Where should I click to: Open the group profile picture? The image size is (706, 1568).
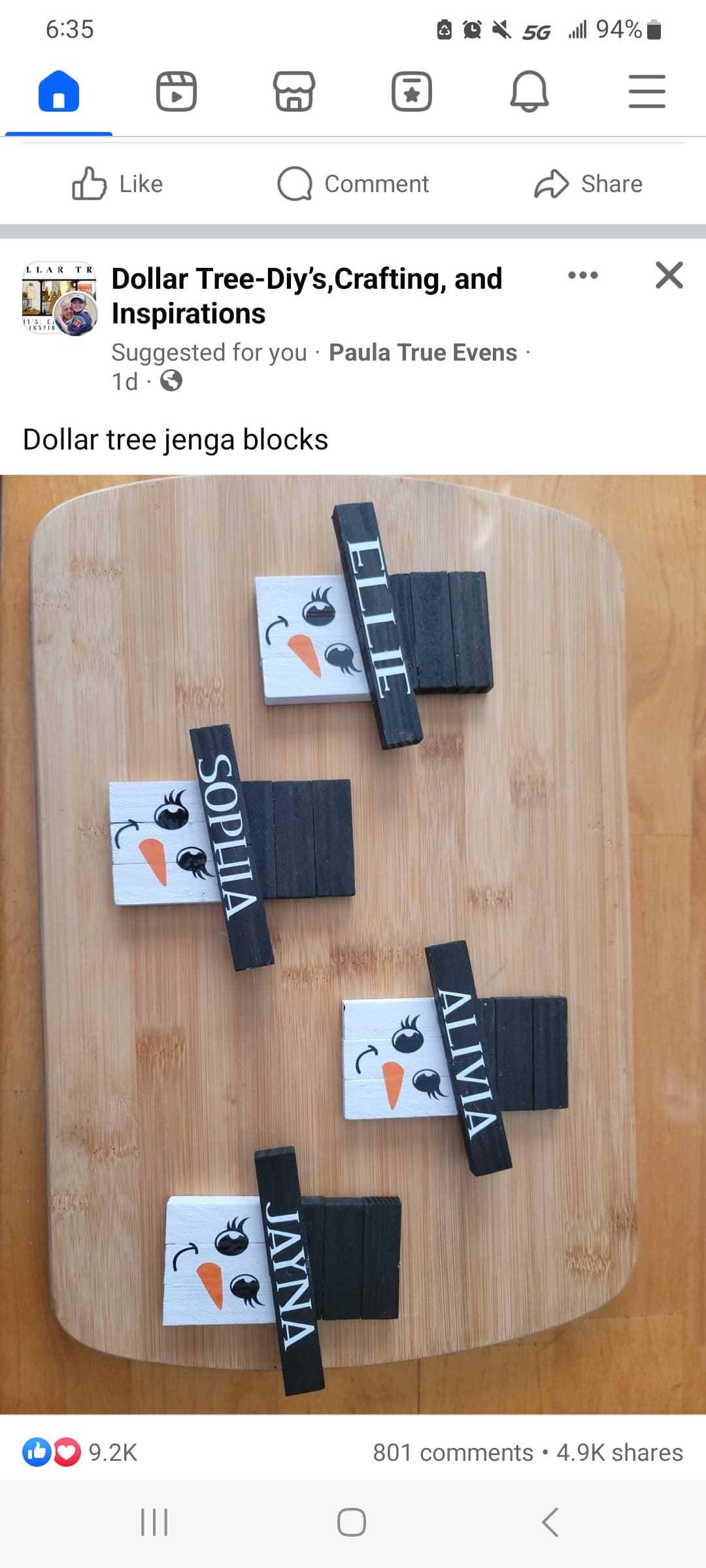[x=59, y=298]
